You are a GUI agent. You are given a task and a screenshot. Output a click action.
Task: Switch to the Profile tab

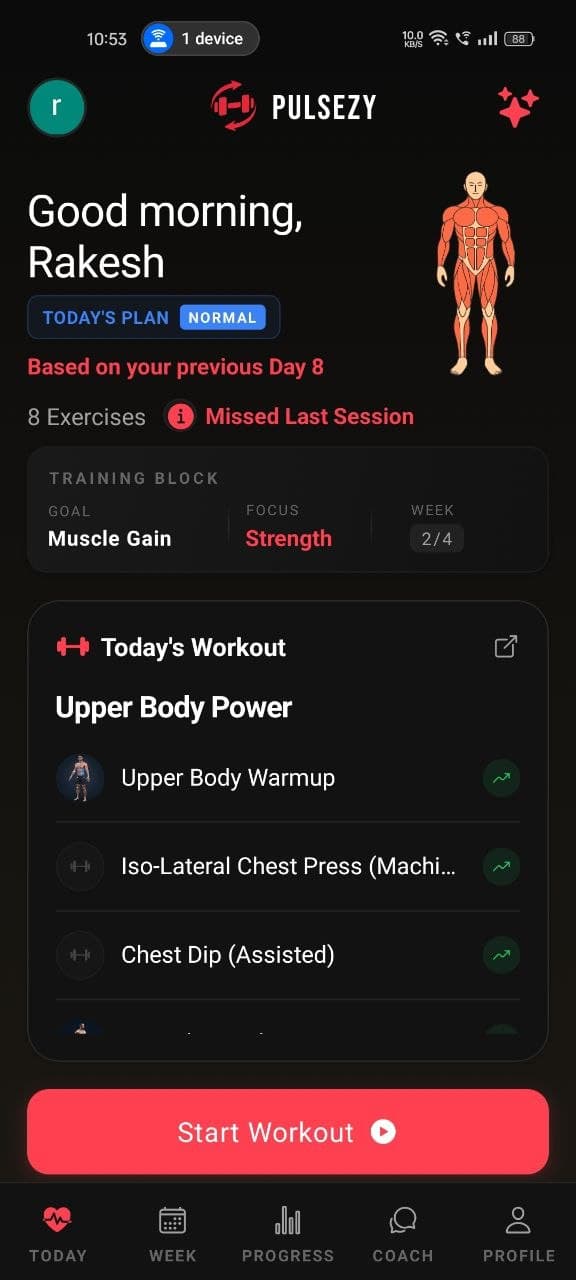coord(518,1235)
